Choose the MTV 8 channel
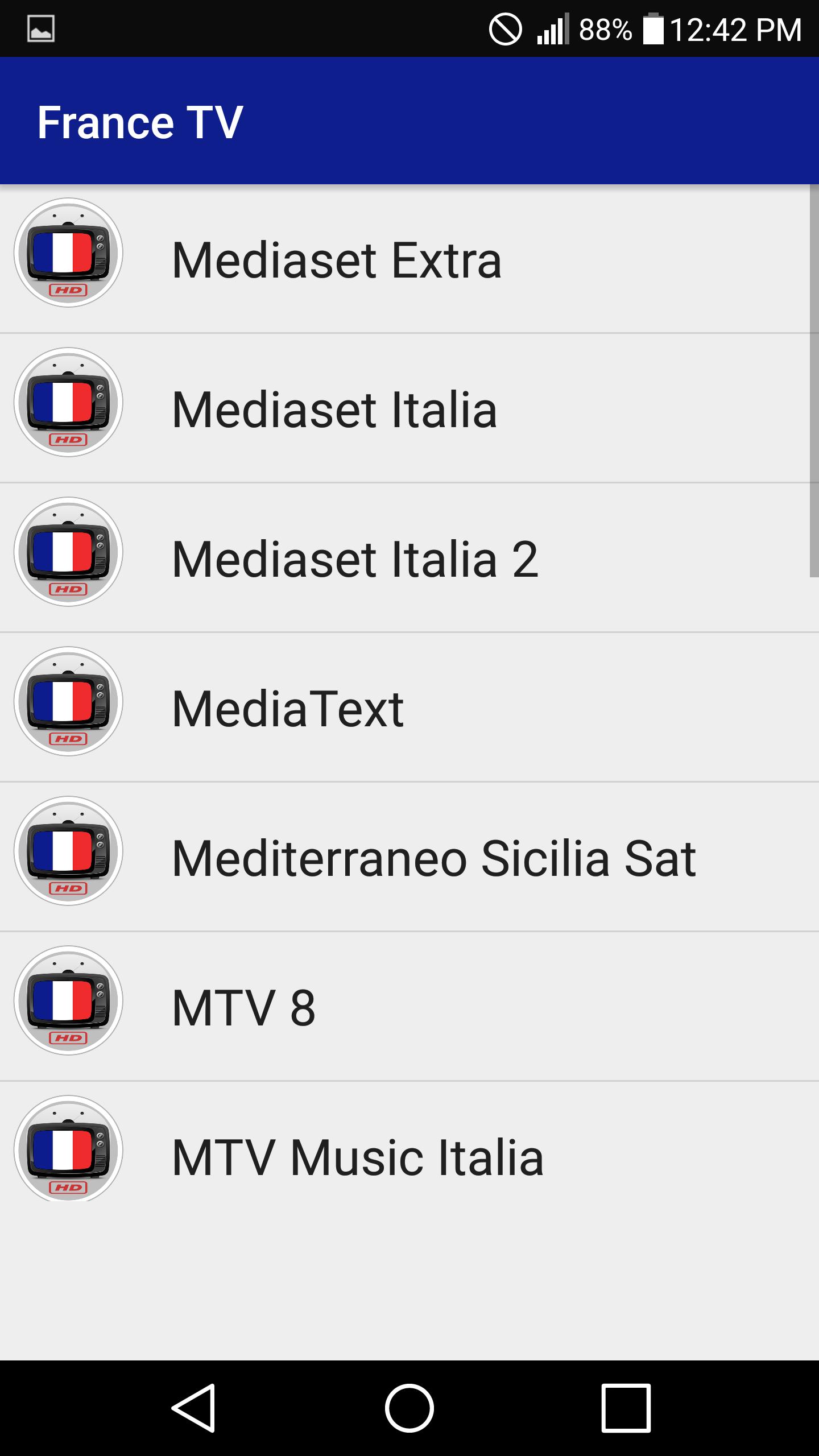This screenshot has width=819, height=1456. [409, 1007]
